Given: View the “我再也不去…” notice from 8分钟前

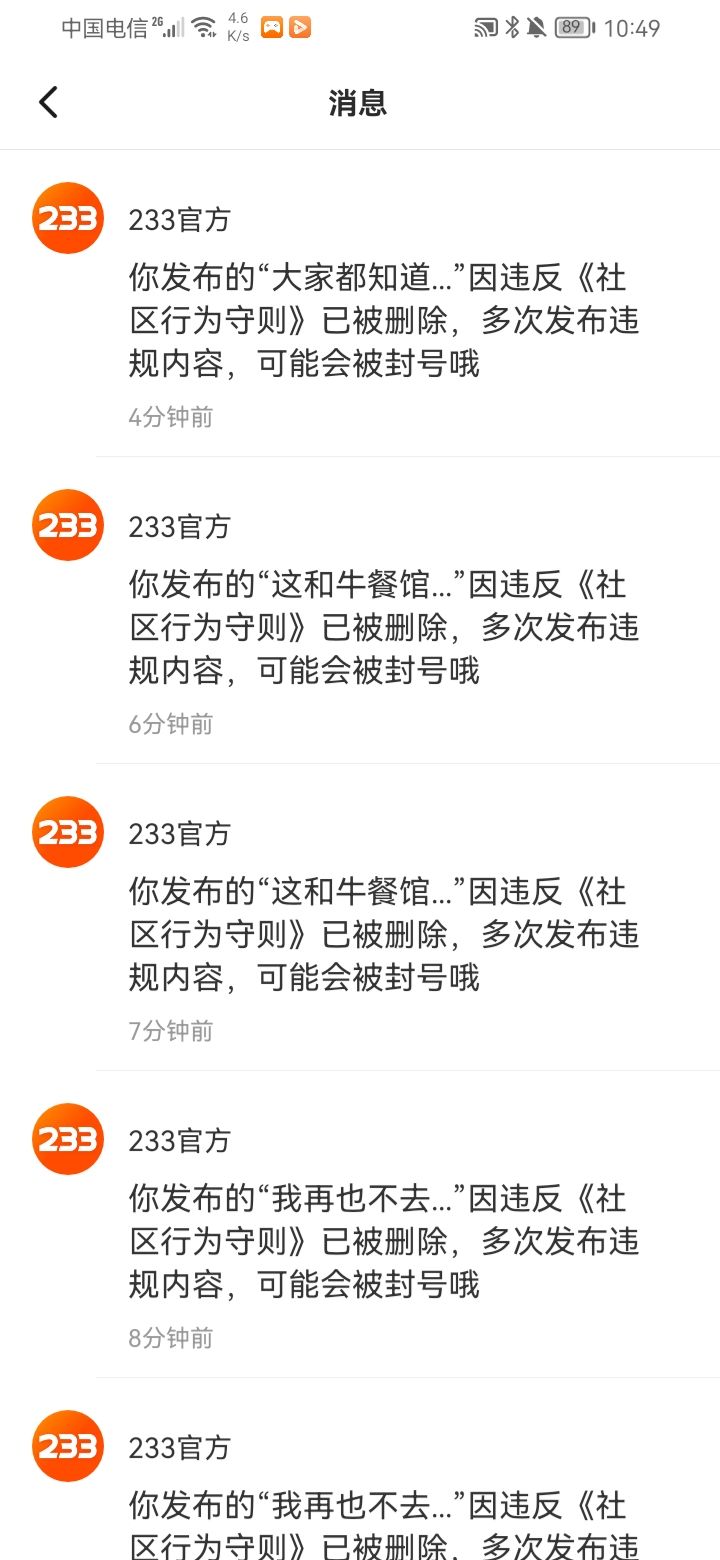Looking at the screenshot, I should 384,1241.
